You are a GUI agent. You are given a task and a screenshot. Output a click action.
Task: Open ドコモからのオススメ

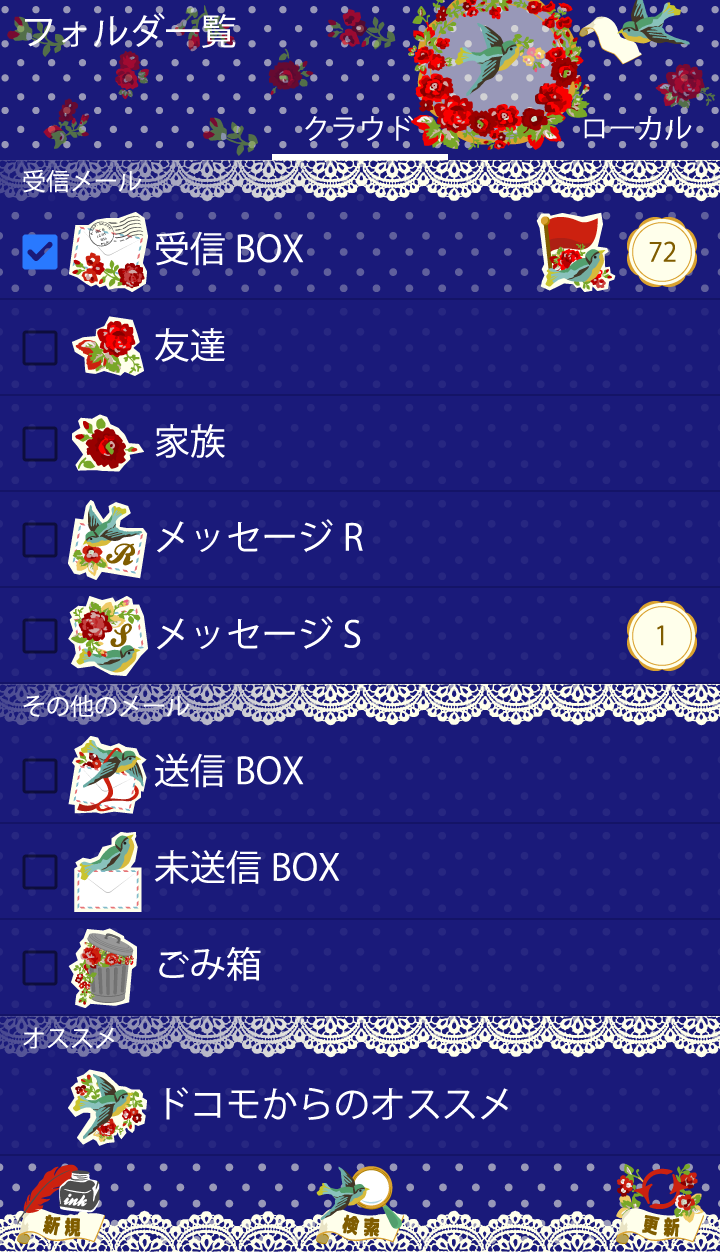pyautogui.click(x=334, y=1104)
